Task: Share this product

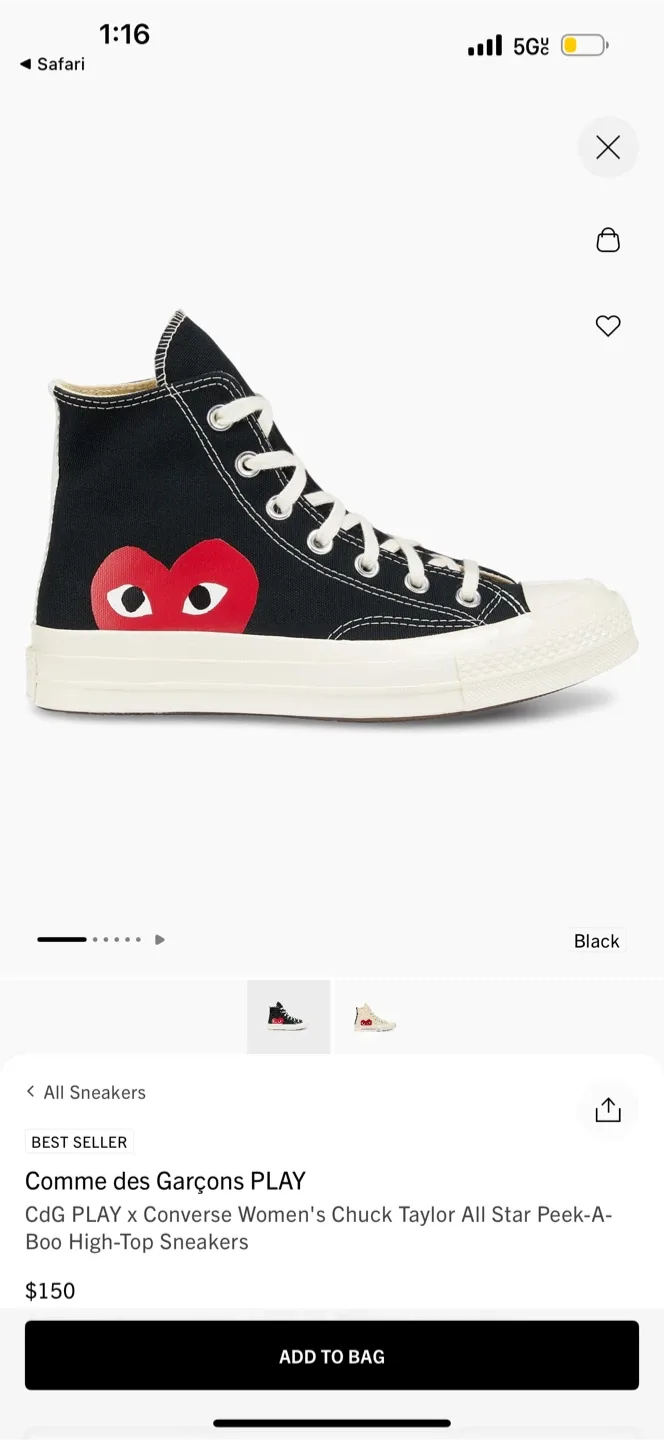Action: point(607,1110)
